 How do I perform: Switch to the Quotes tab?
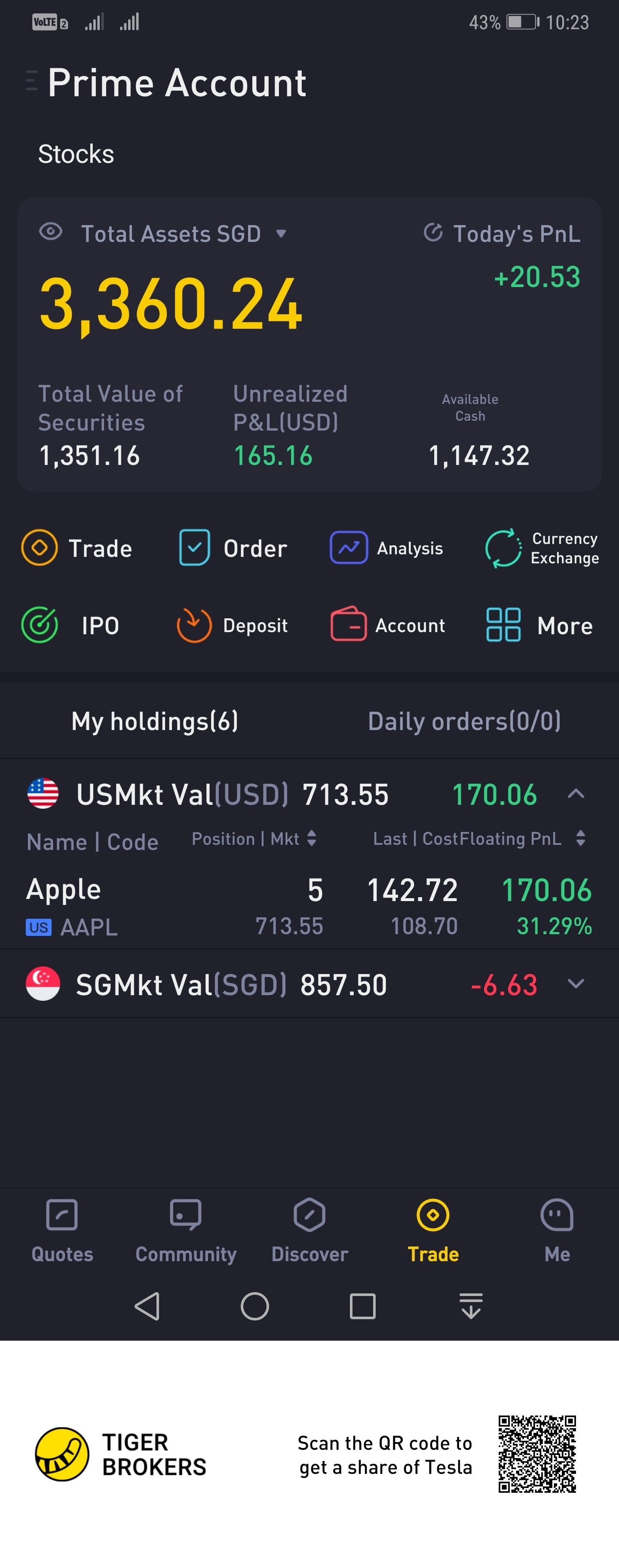tap(62, 1227)
